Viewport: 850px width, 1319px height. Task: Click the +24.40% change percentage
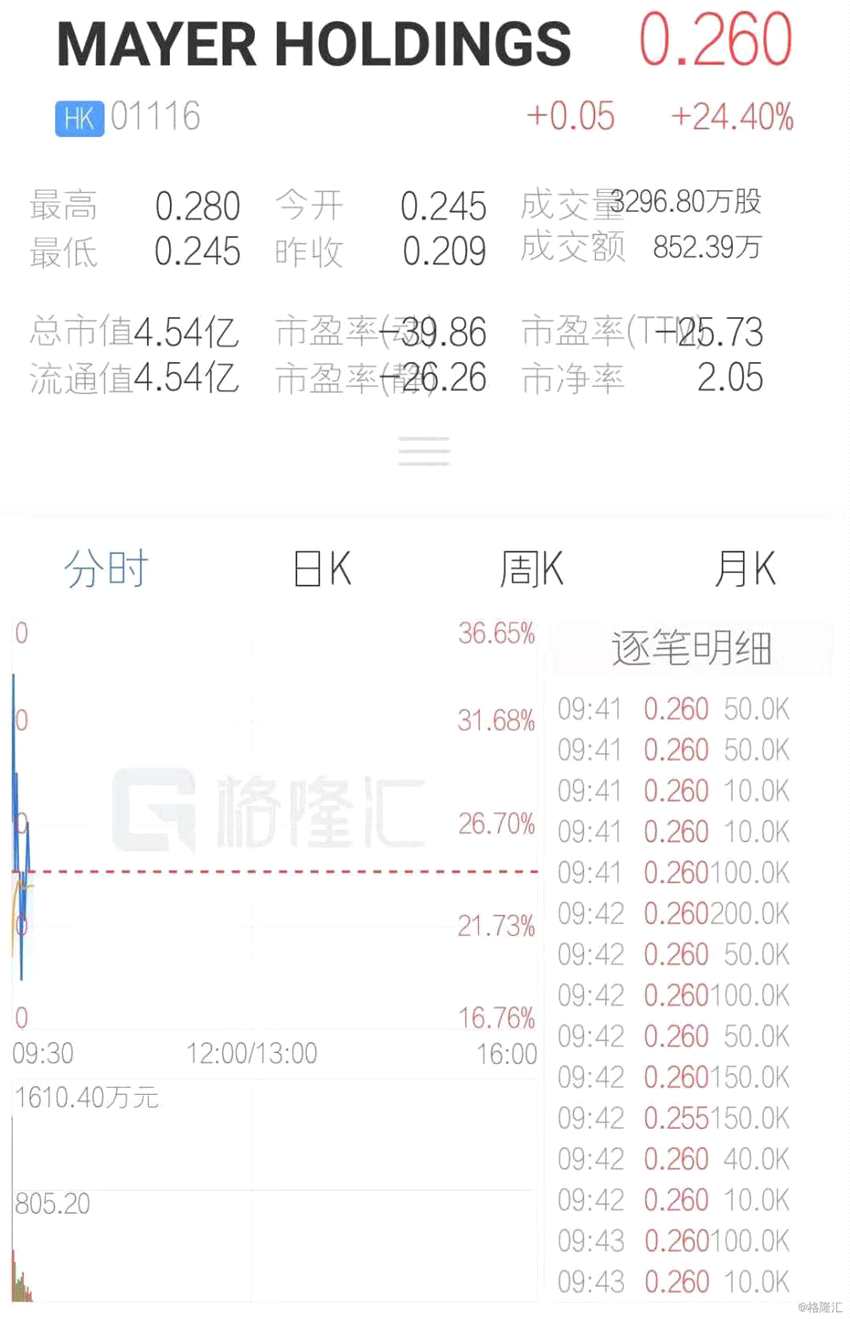tap(731, 116)
